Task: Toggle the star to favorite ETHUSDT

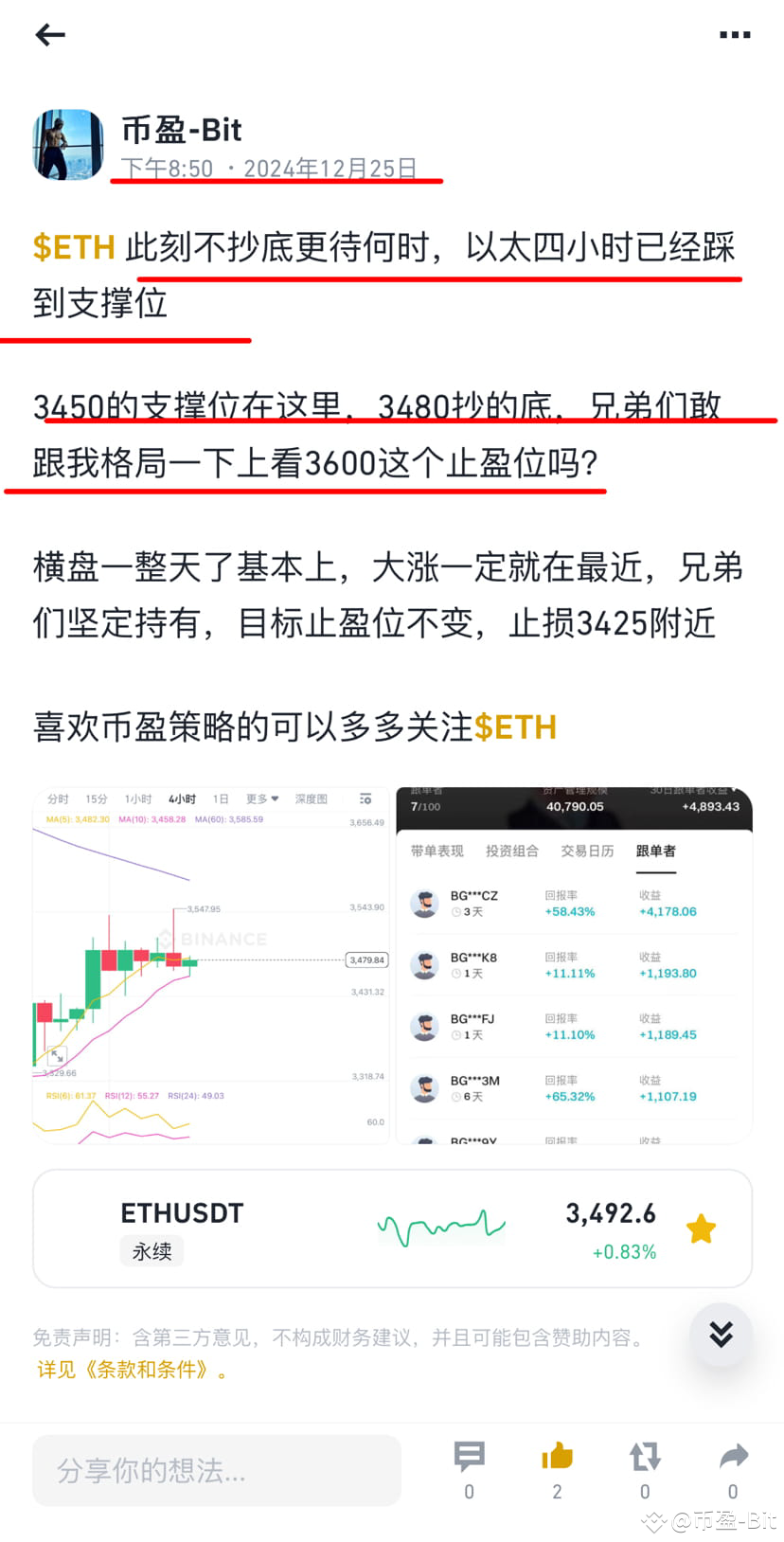Action: (701, 1227)
